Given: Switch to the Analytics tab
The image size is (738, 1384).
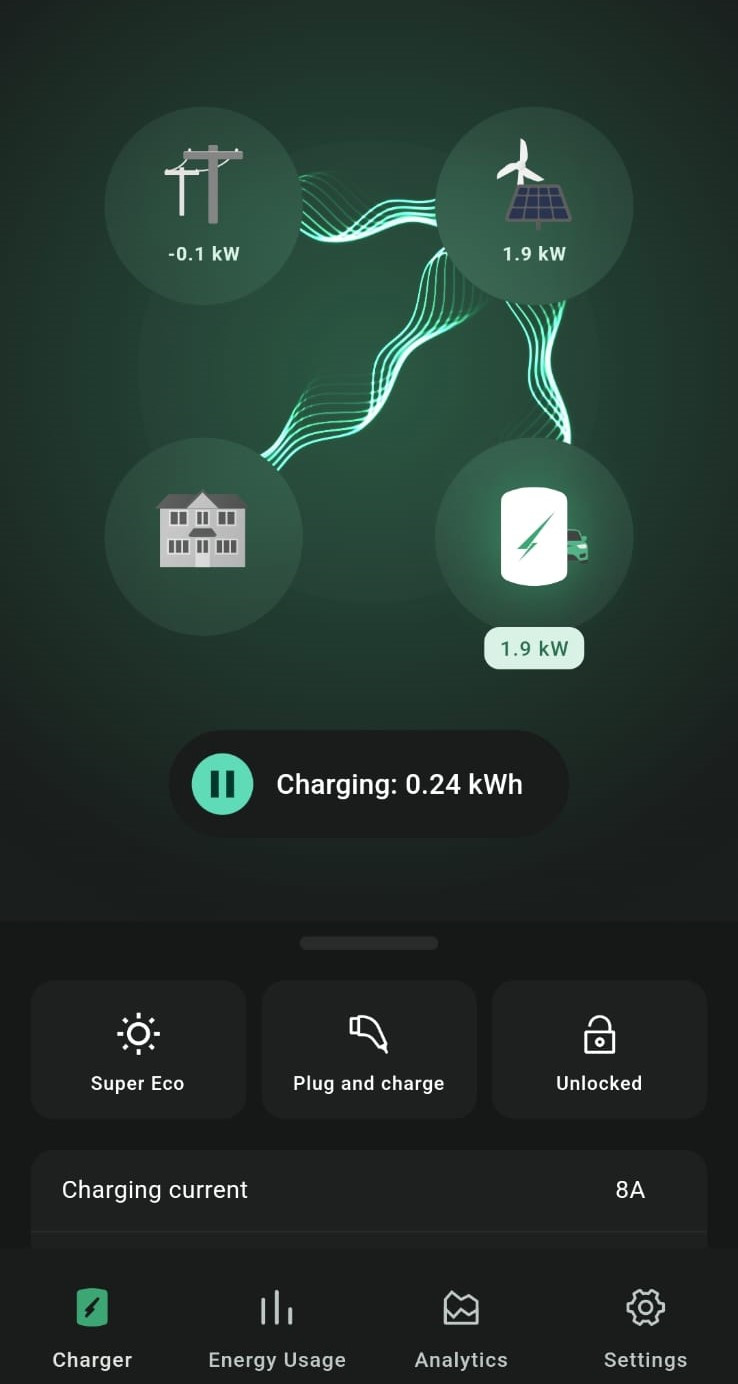Looking at the screenshot, I should 461,1328.
